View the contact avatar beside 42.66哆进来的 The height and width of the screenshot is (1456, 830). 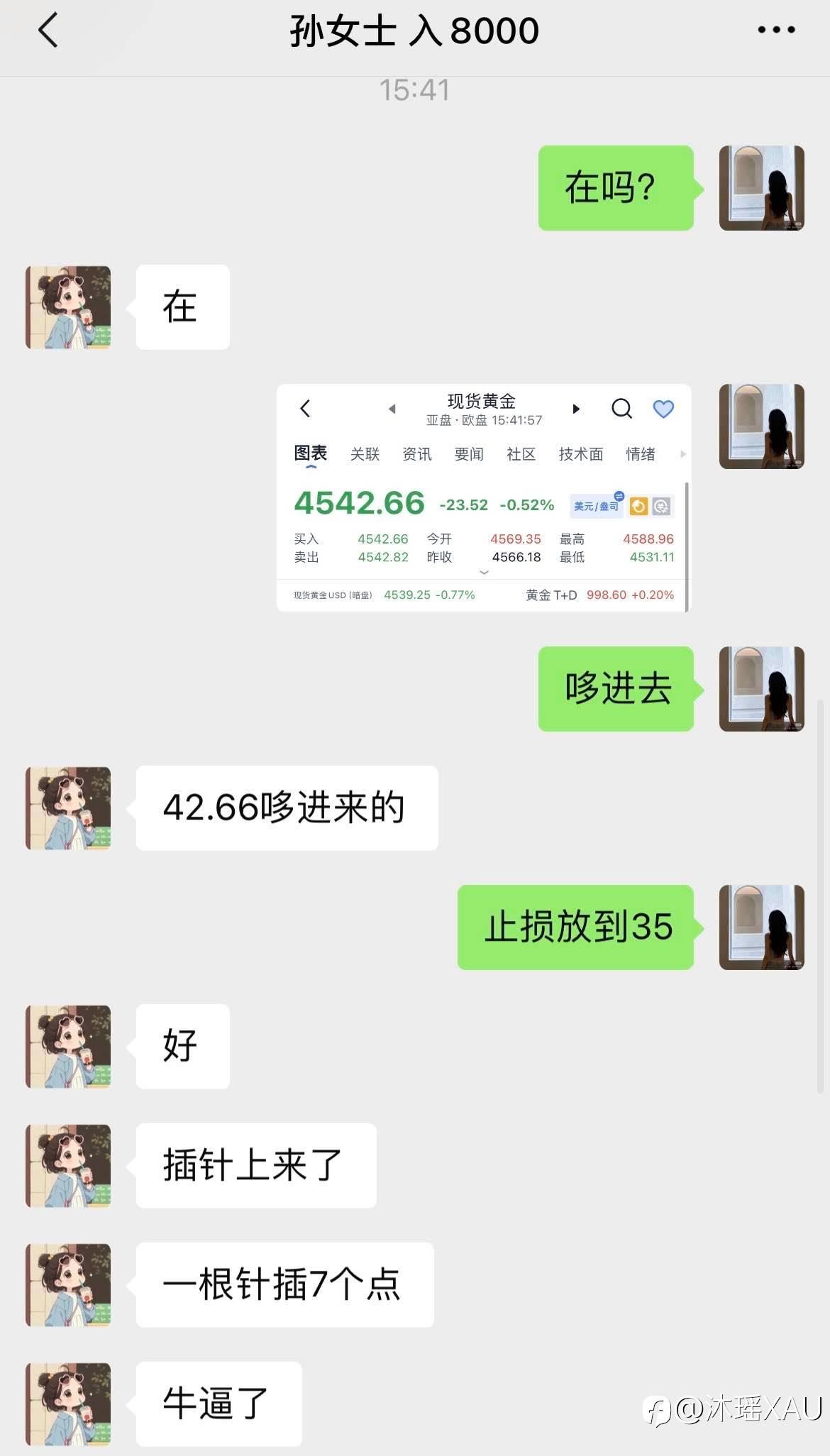(x=68, y=808)
